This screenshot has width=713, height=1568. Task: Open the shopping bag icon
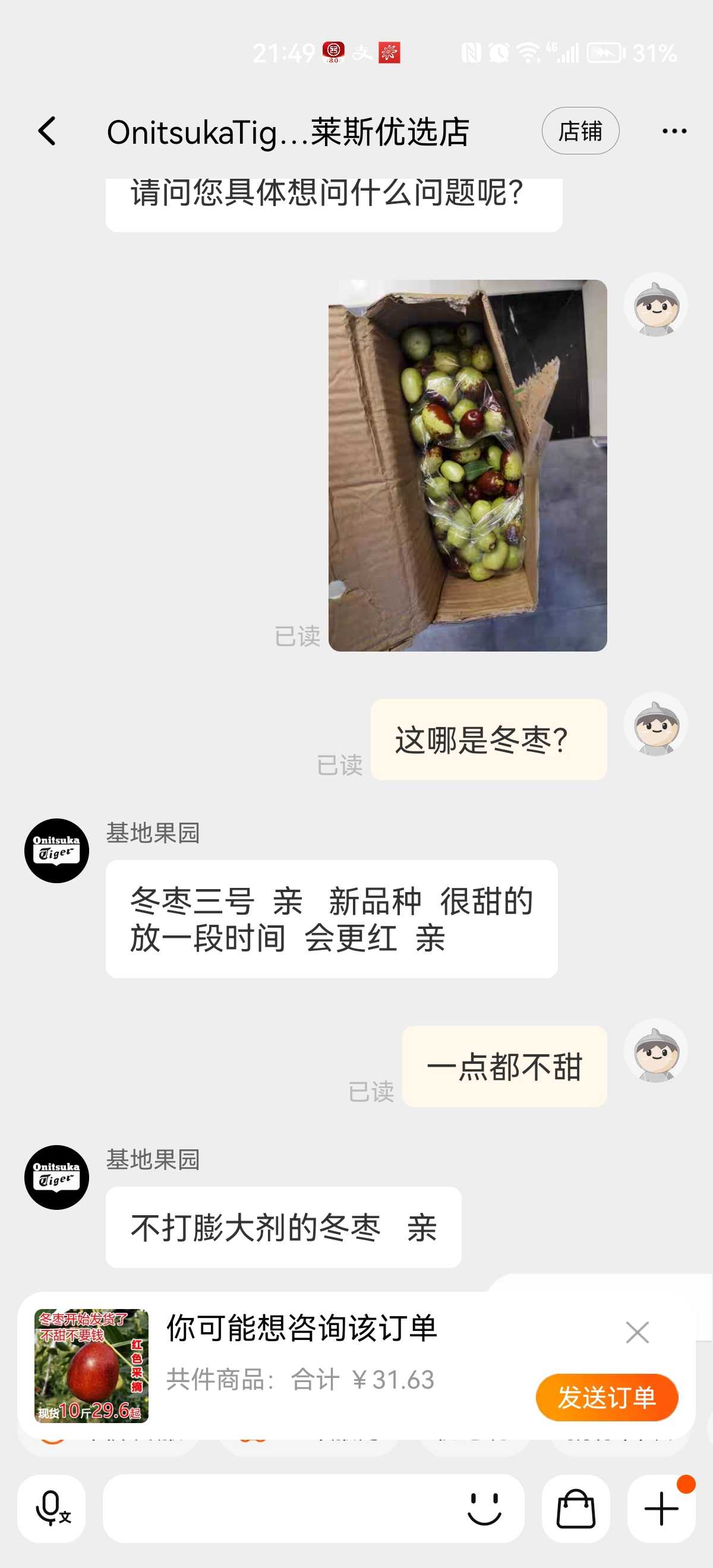(575, 1509)
